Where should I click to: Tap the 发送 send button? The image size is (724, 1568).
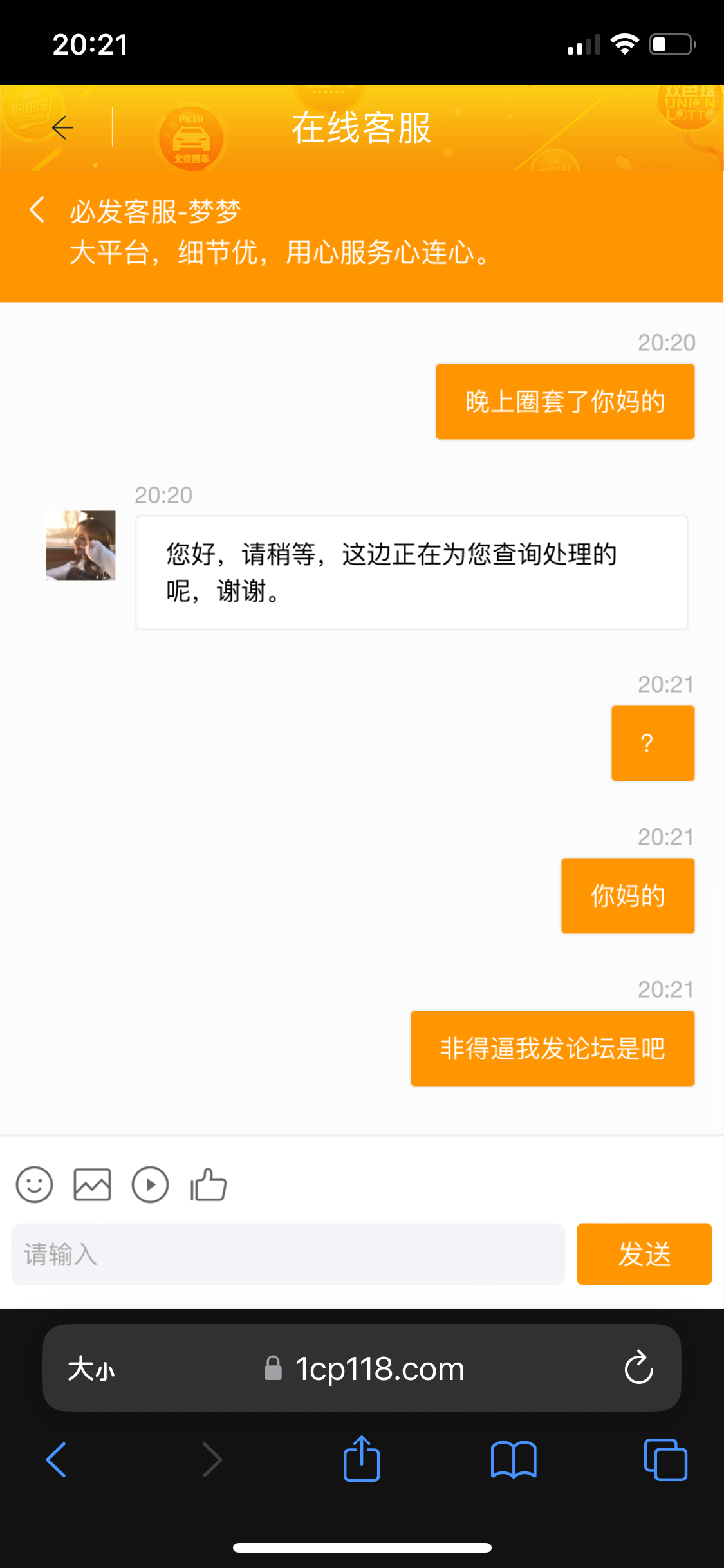pyautogui.click(x=644, y=1254)
